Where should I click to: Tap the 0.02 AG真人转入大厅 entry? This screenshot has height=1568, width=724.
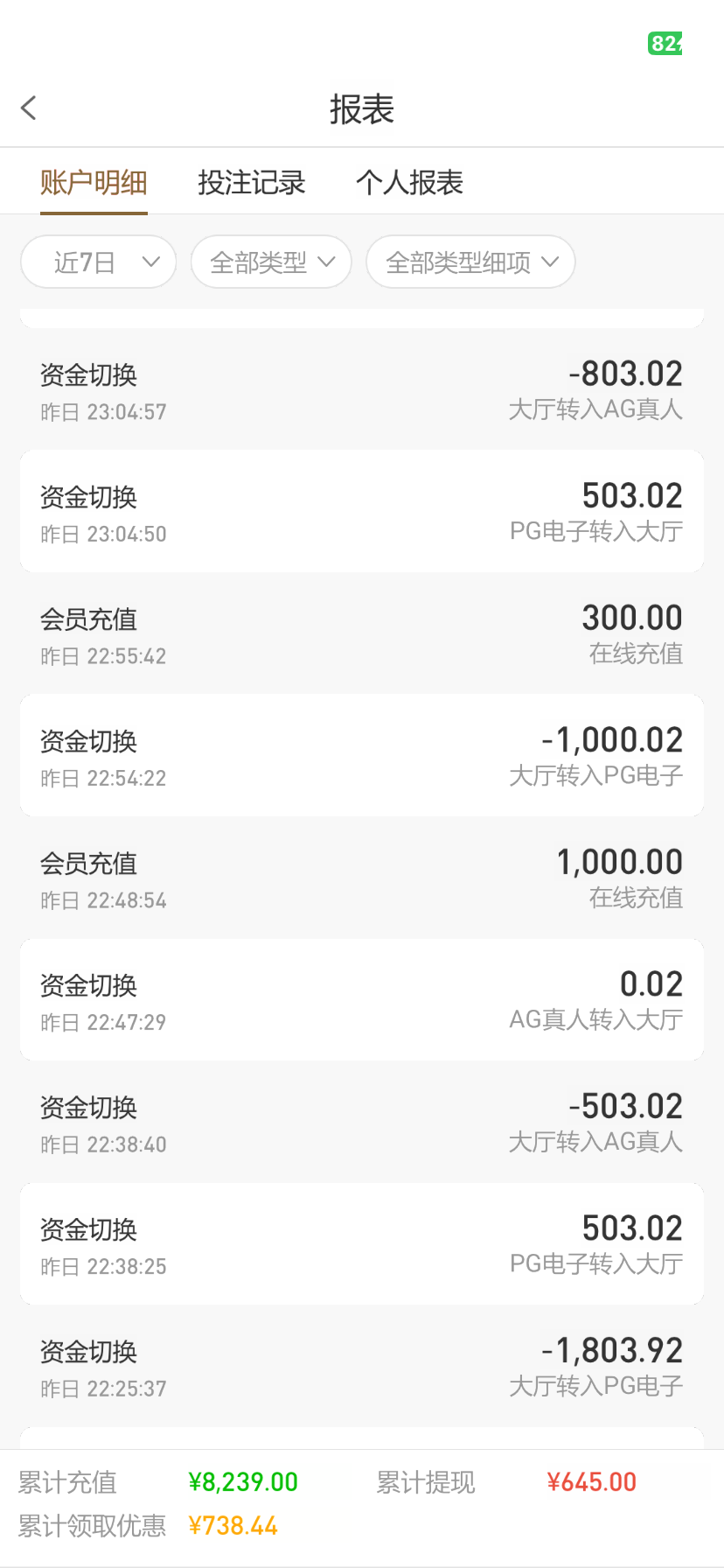click(362, 998)
